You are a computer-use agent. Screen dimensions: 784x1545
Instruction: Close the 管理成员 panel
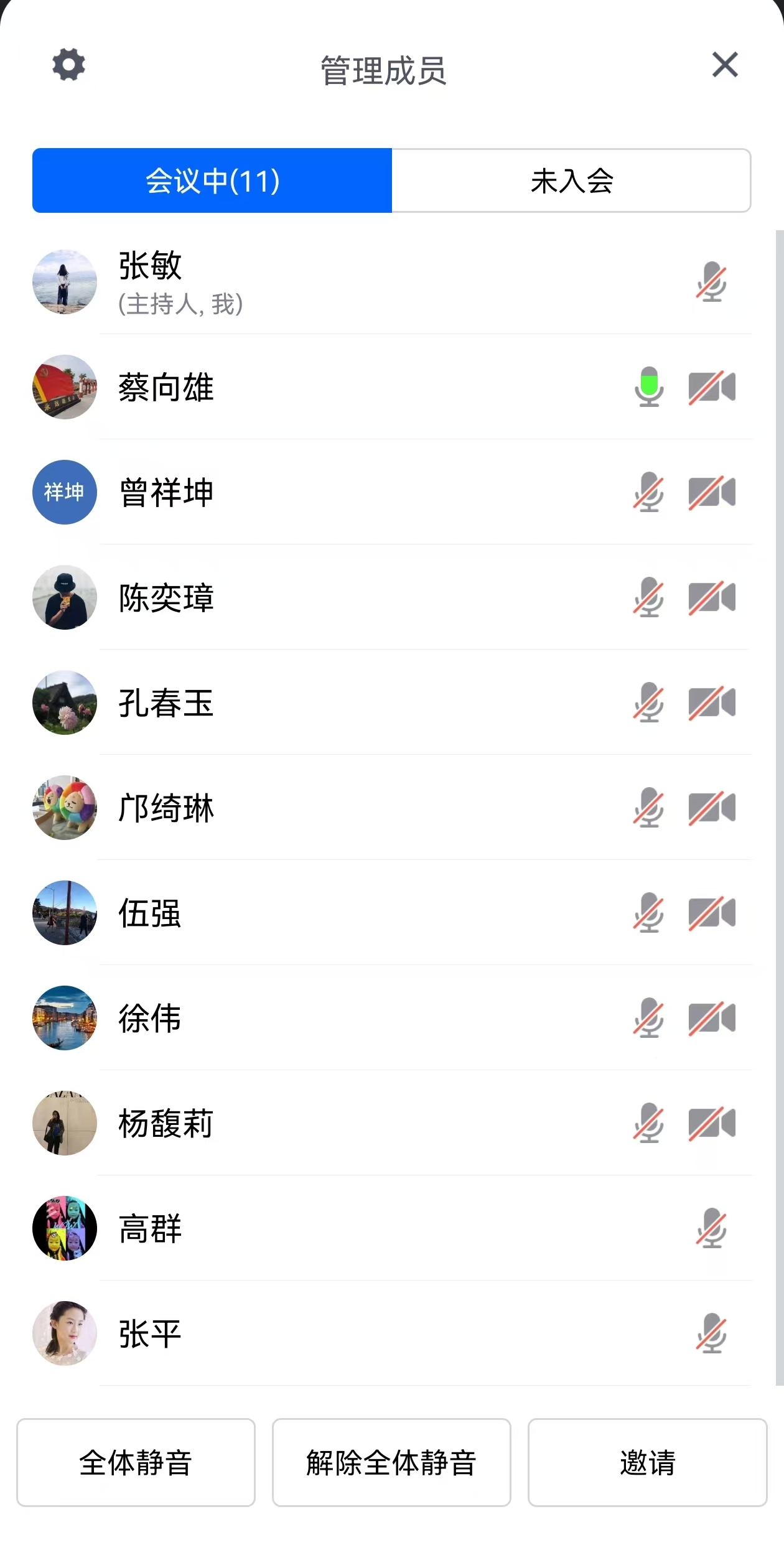[725, 65]
